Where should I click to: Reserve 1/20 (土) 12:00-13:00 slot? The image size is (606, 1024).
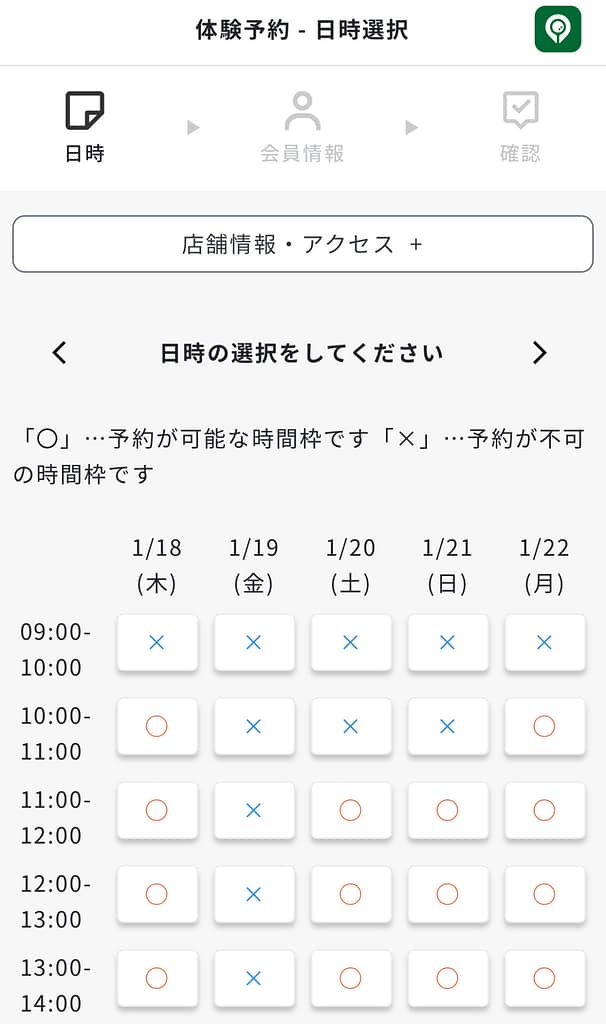350,894
